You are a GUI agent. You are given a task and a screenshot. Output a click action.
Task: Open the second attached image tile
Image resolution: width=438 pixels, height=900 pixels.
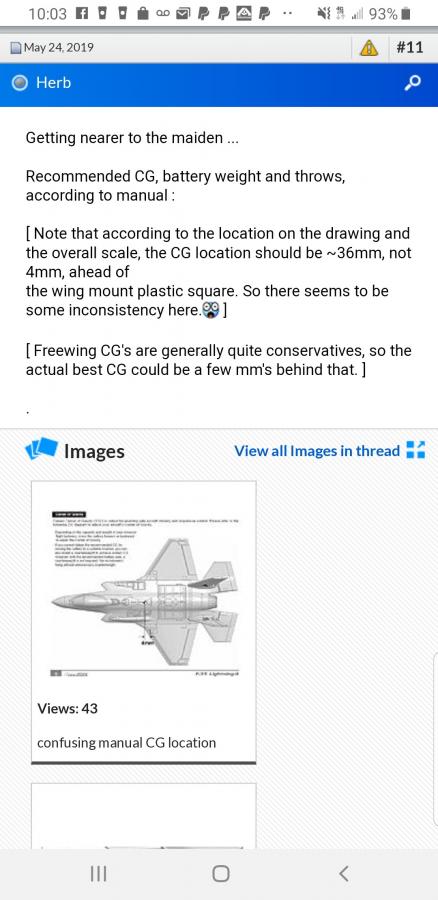pos(144,816)
